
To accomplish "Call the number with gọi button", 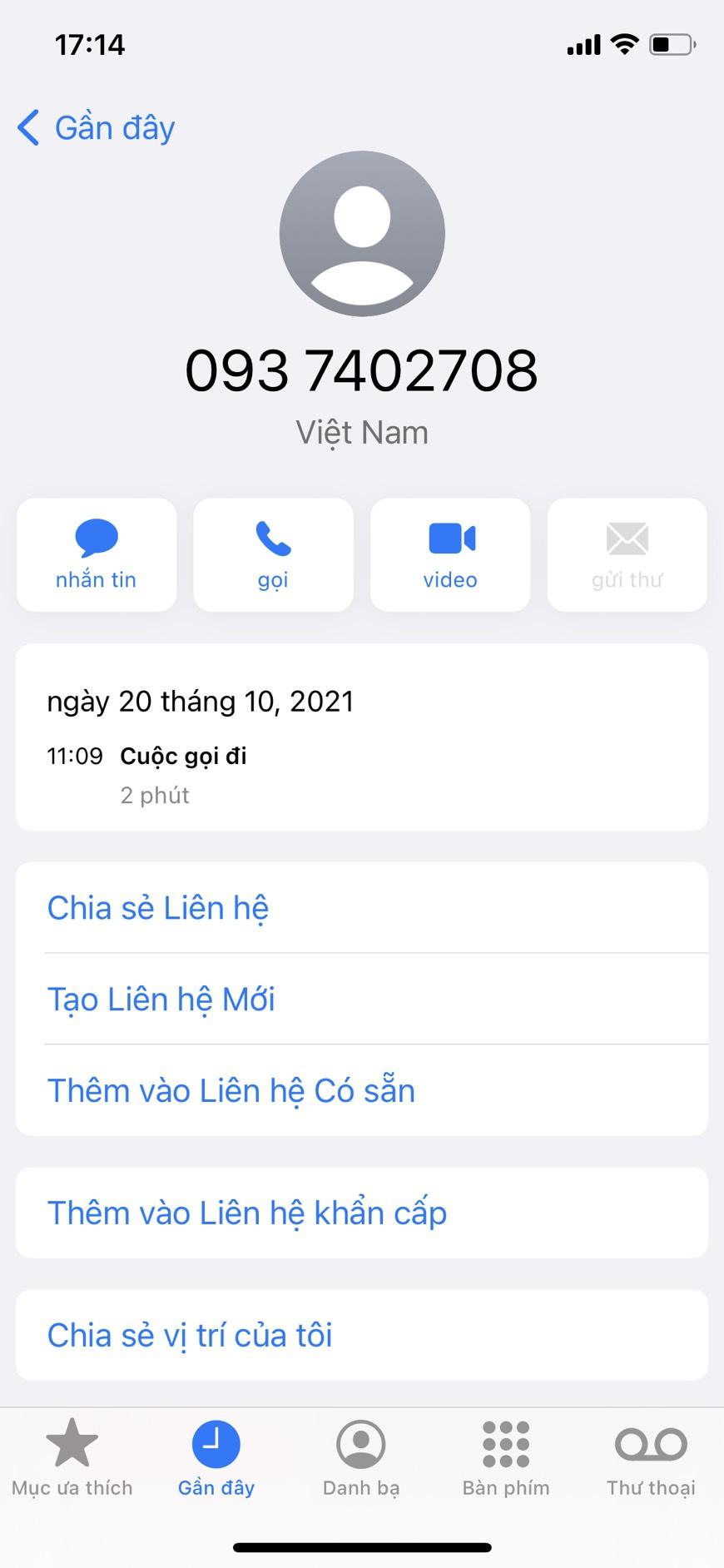I will (x=273, y=554).
